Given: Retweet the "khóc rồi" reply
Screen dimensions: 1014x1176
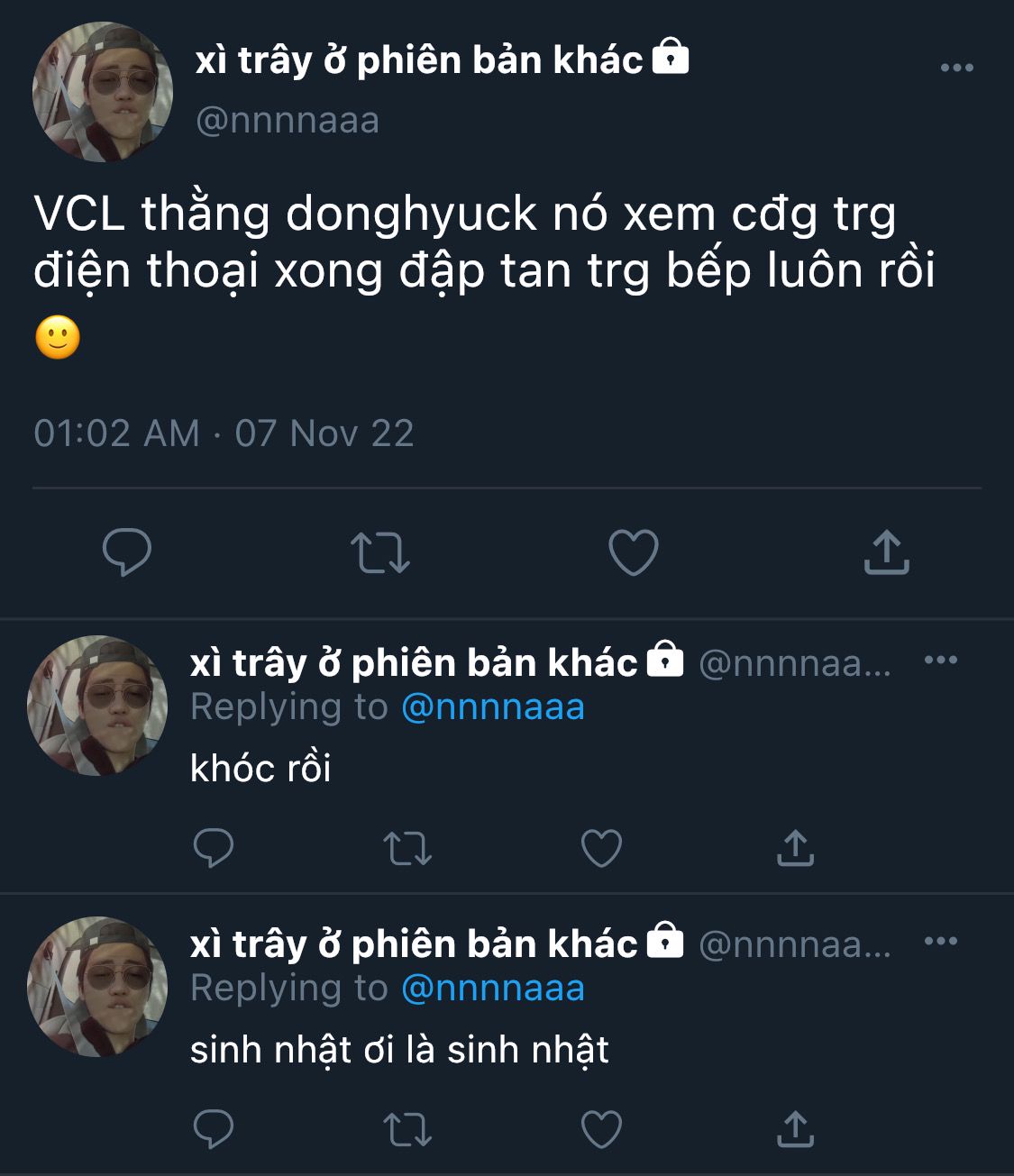Looking at the screenshot, I should (407, 848).
